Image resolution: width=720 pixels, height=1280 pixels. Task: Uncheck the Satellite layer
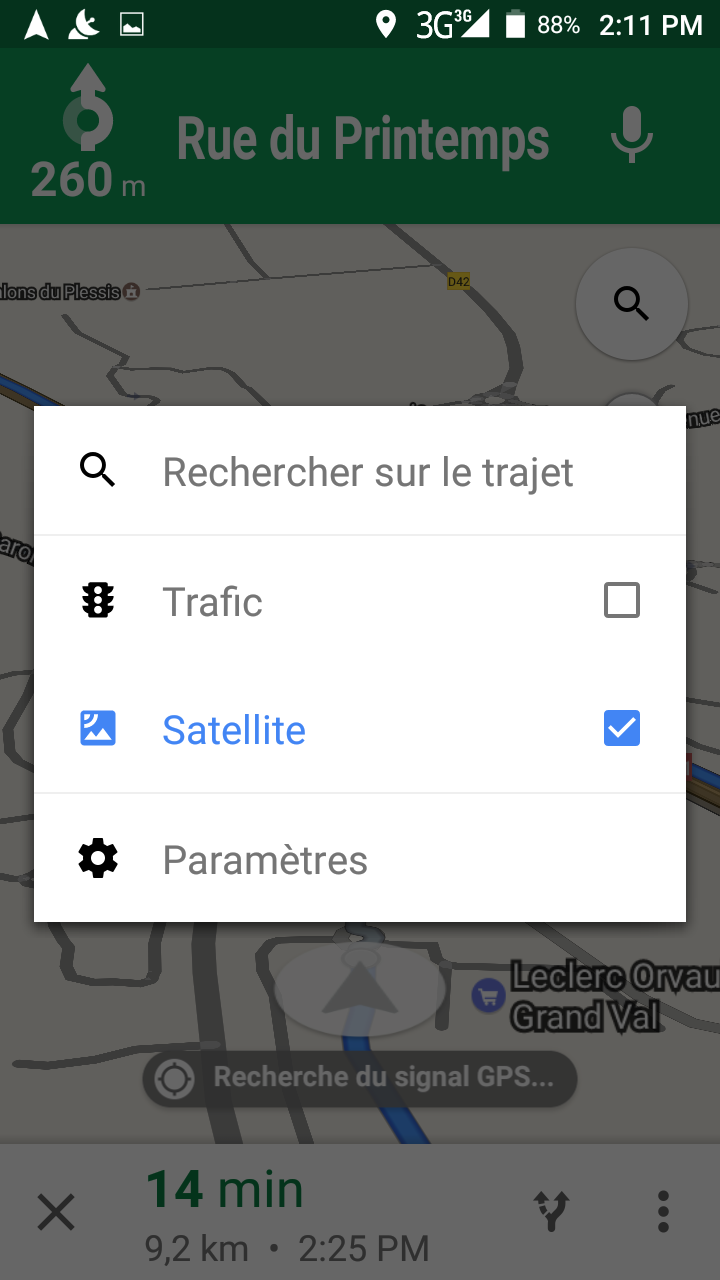pyautogui.click(x=621, y=729)
